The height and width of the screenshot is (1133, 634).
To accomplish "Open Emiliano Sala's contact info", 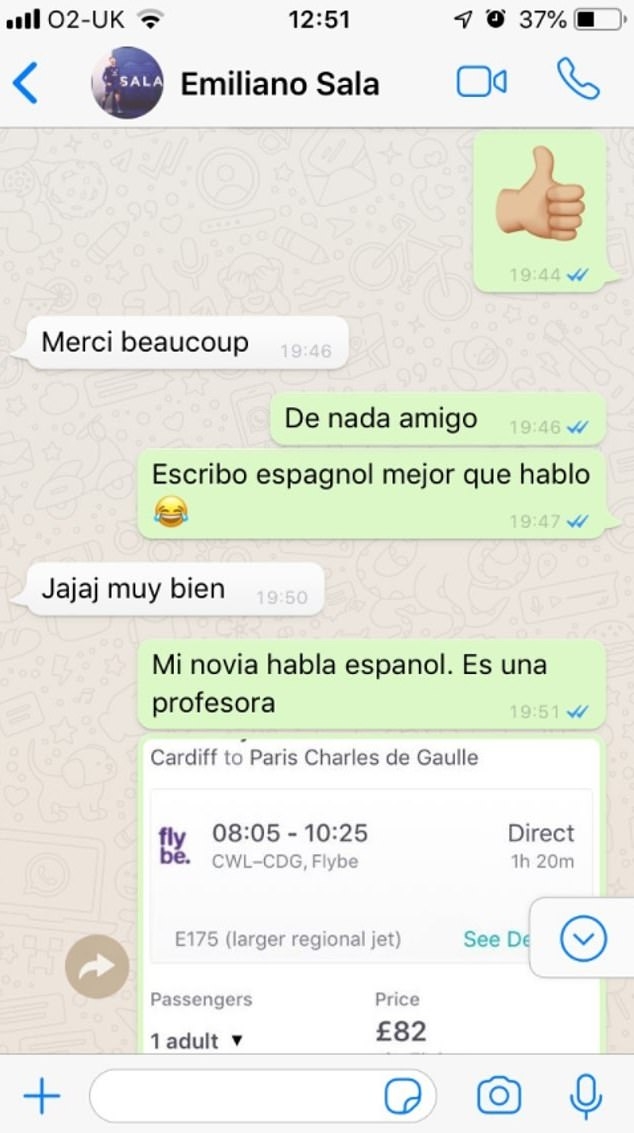I will (x=279, y=84).
